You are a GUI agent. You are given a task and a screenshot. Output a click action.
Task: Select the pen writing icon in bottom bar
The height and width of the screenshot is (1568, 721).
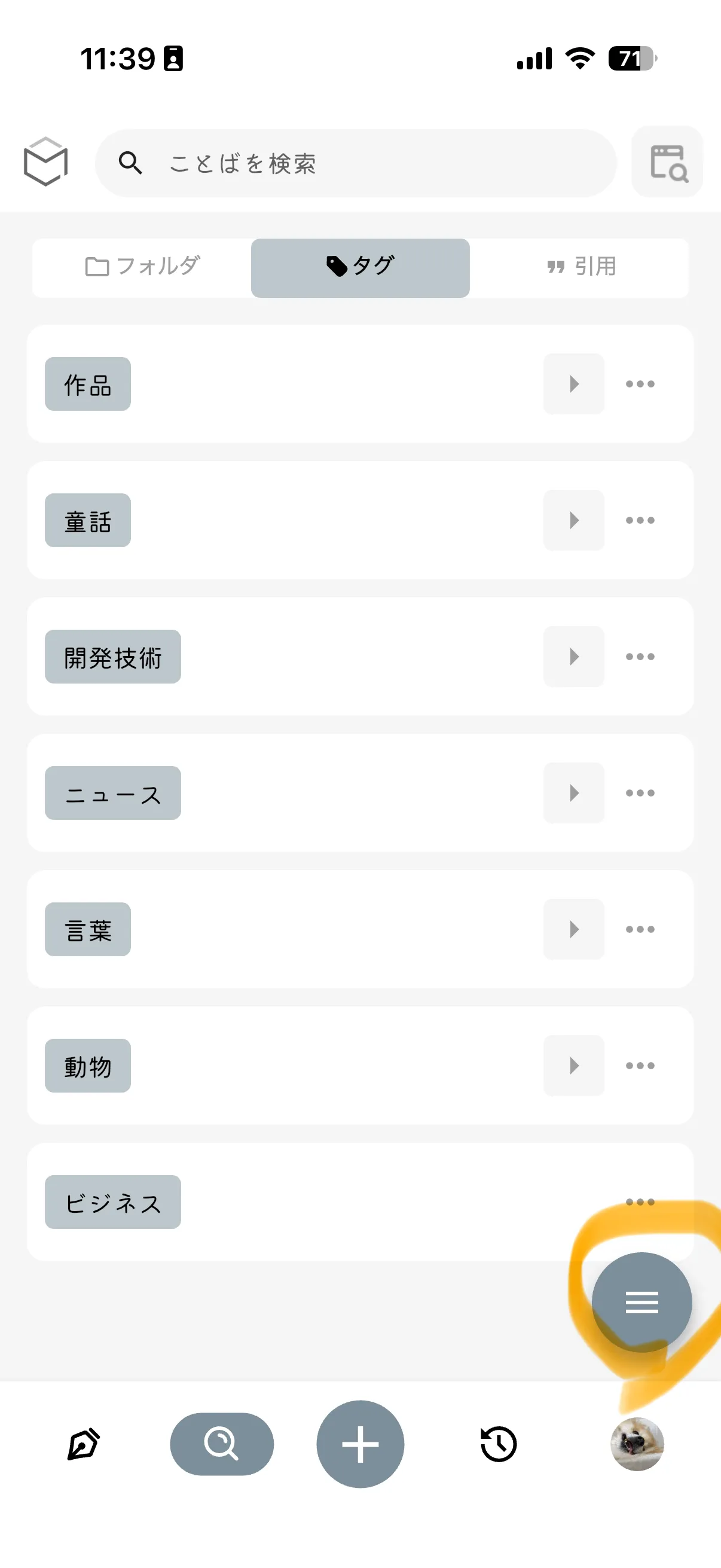click(x=83, y=1442)
